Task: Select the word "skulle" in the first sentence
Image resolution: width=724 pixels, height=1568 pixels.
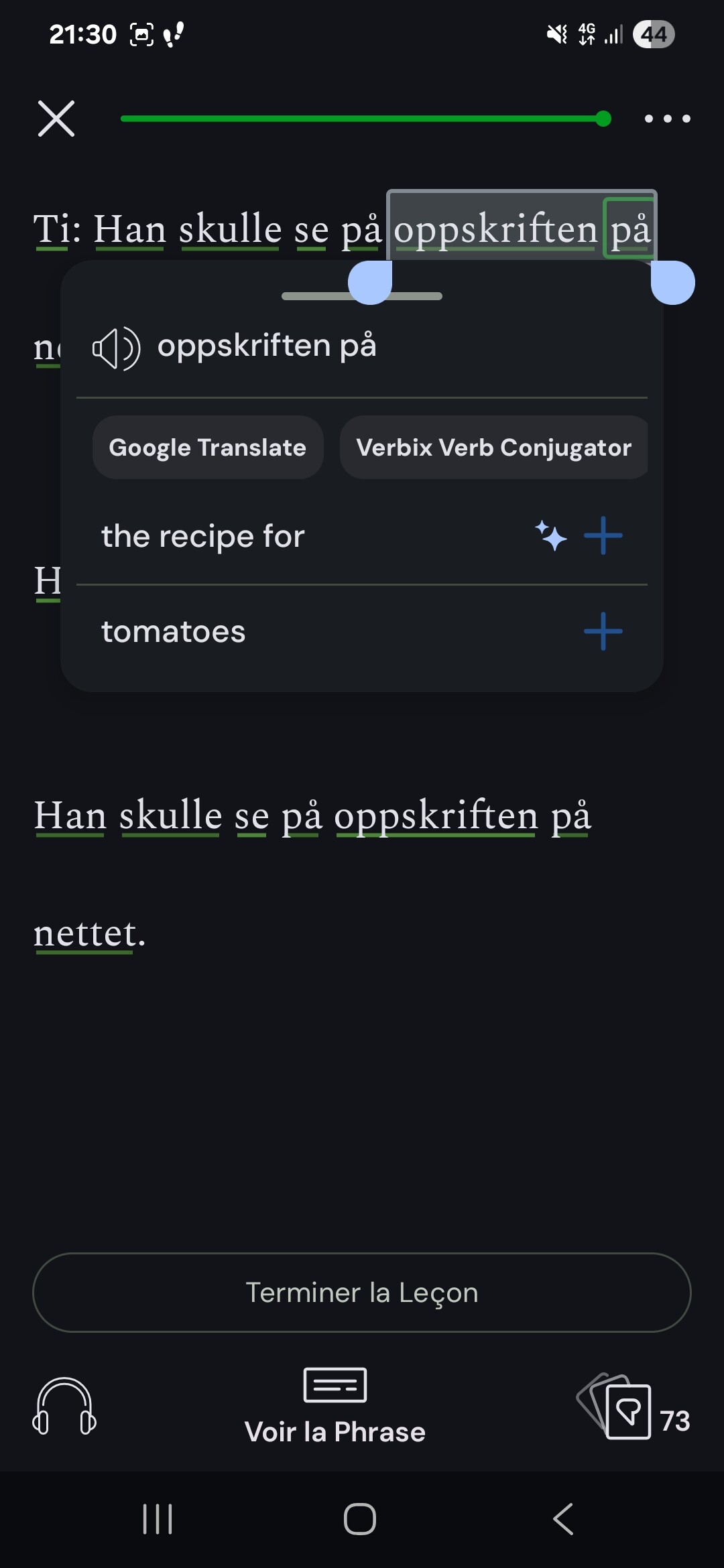Action: point(231,230)
